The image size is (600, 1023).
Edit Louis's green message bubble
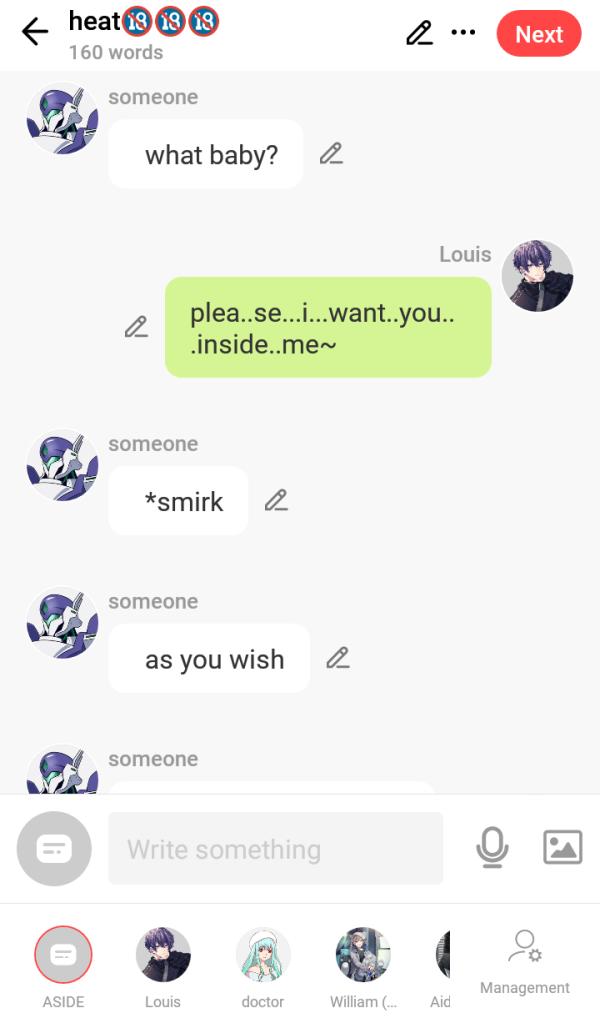[x=136, y=327]
